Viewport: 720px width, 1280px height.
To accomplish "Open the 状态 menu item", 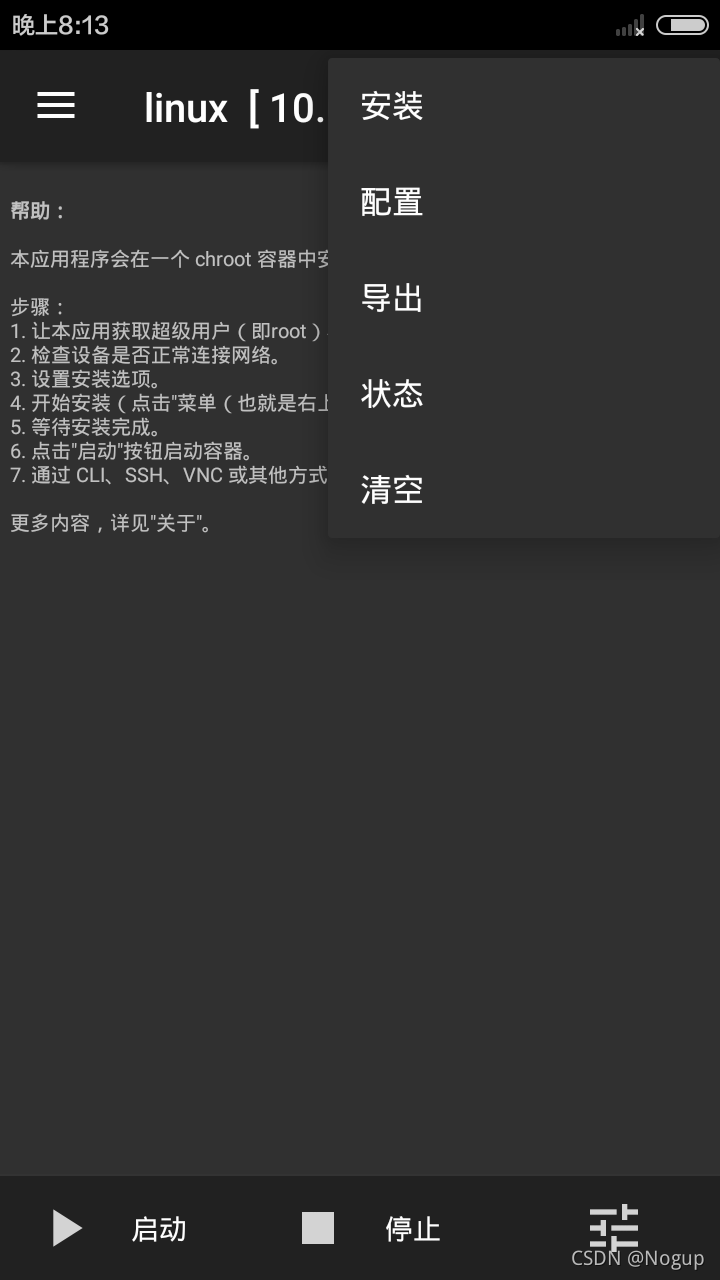I will [x=392, y=394].
